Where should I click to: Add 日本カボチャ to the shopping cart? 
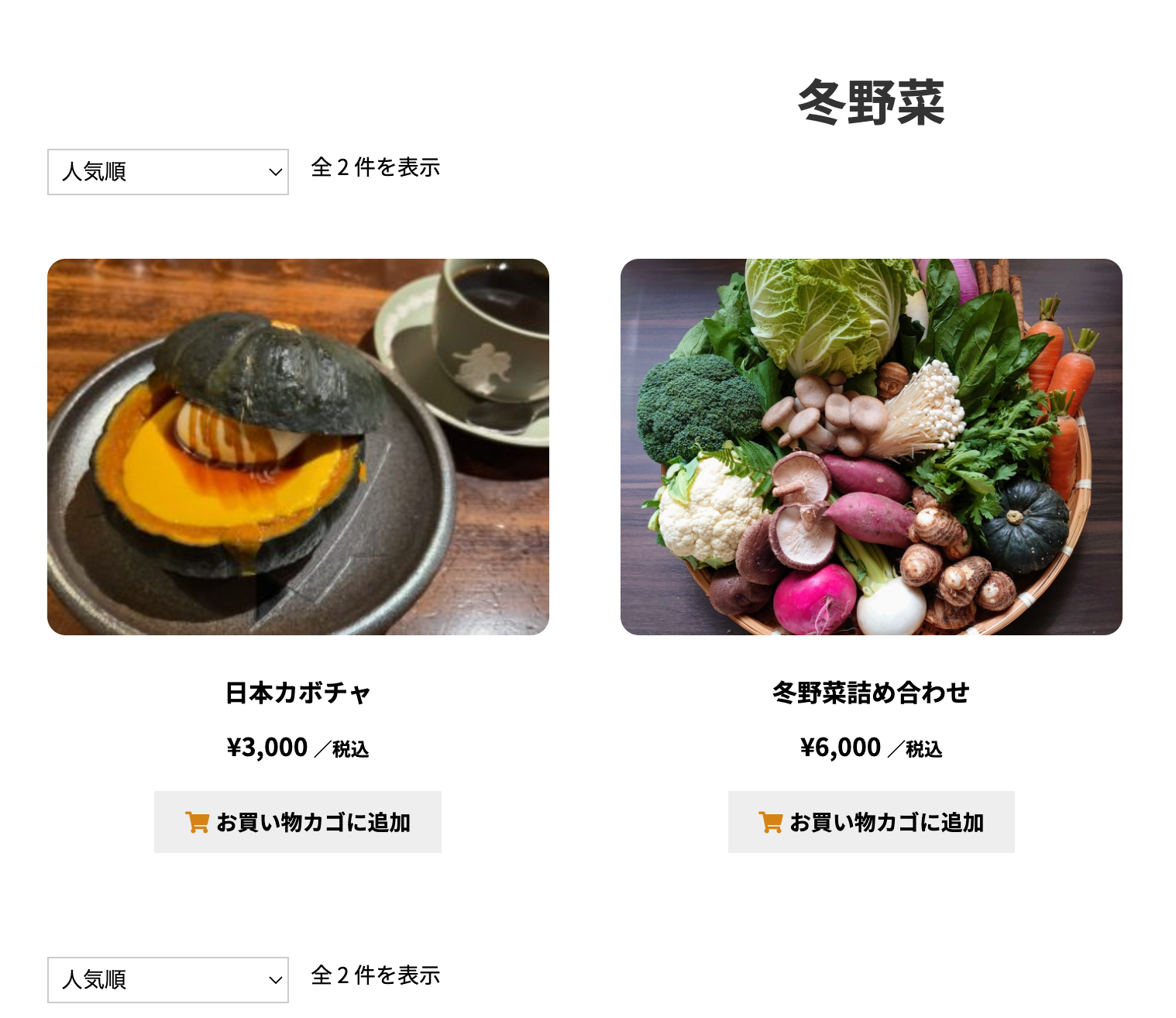click(298, 822)
